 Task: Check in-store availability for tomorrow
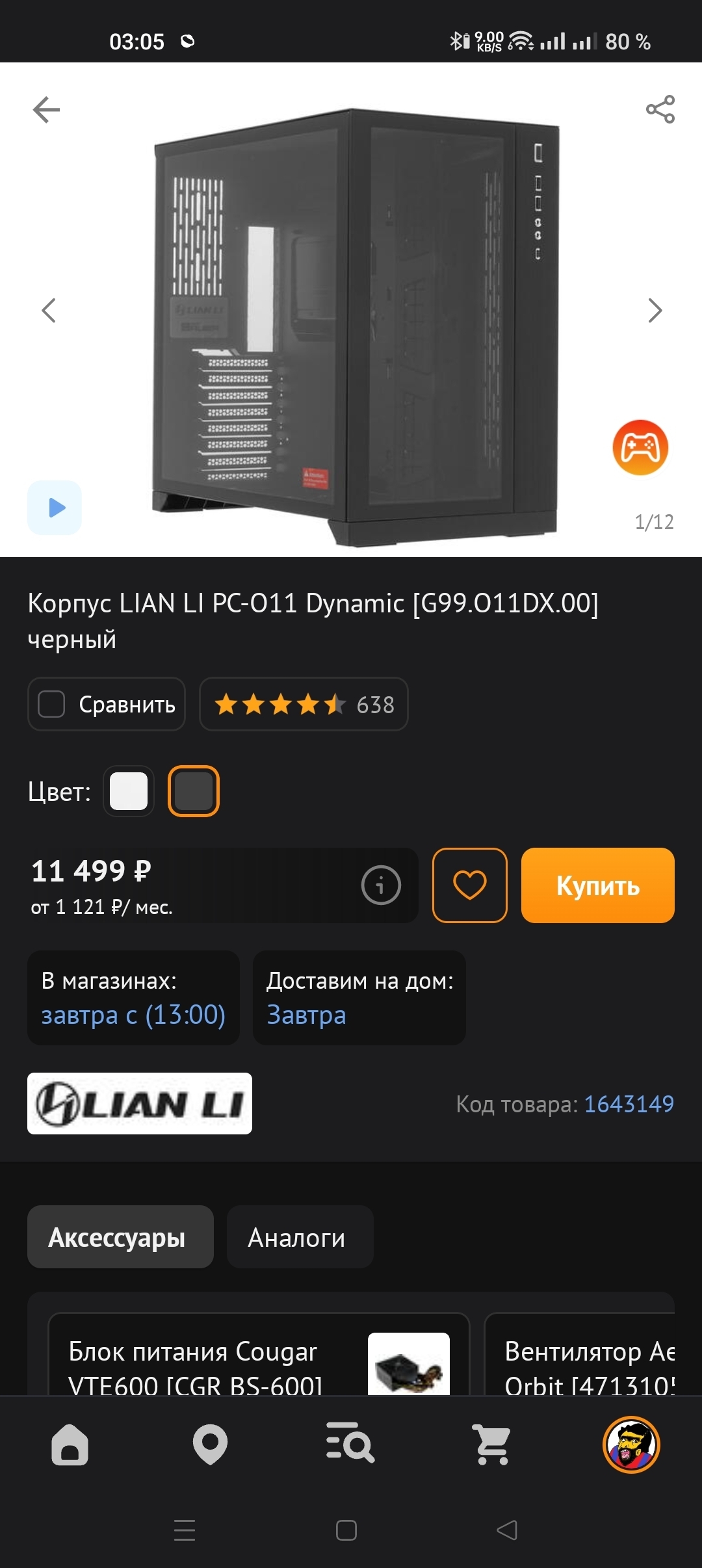point(133,998)
